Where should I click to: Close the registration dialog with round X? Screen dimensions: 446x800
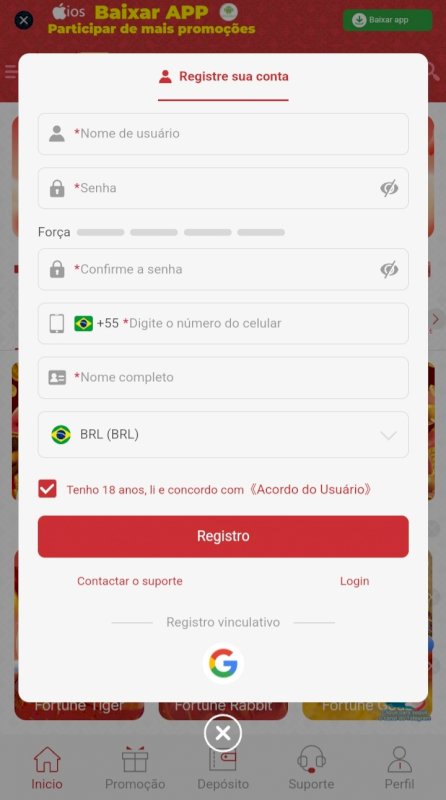pos(223,733)
